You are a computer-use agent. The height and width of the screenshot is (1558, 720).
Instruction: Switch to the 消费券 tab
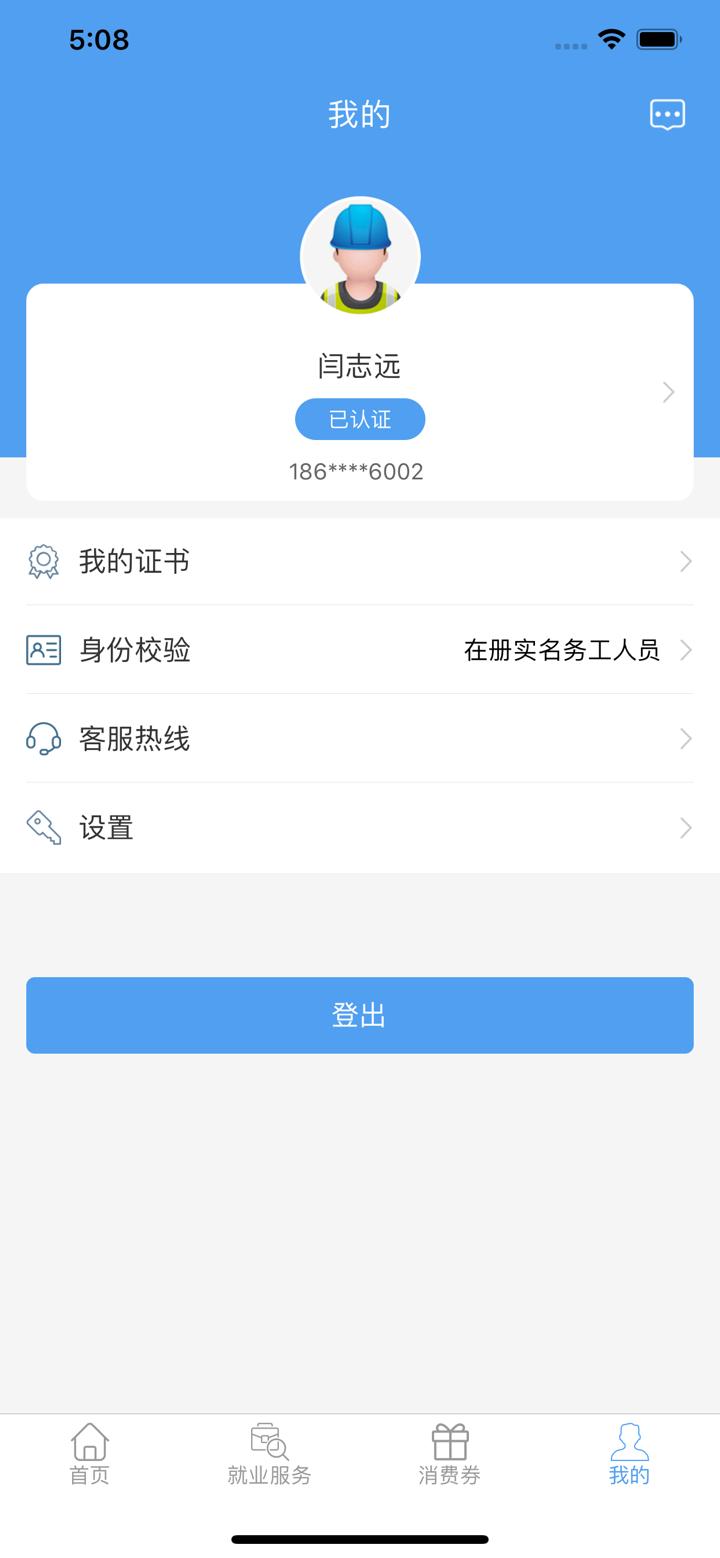click(x=449, y=1455)
